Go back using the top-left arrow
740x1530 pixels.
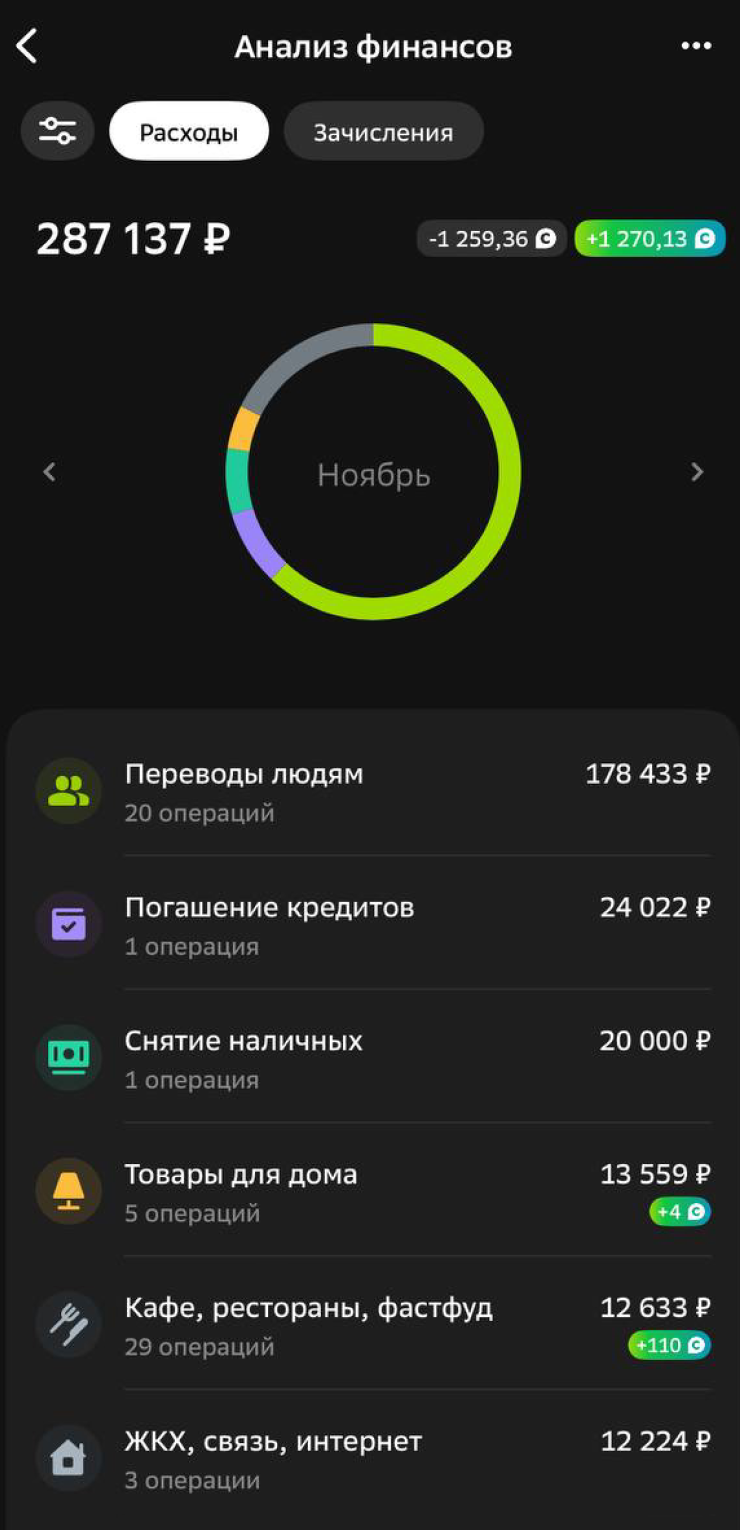click(x=27, y=46)
